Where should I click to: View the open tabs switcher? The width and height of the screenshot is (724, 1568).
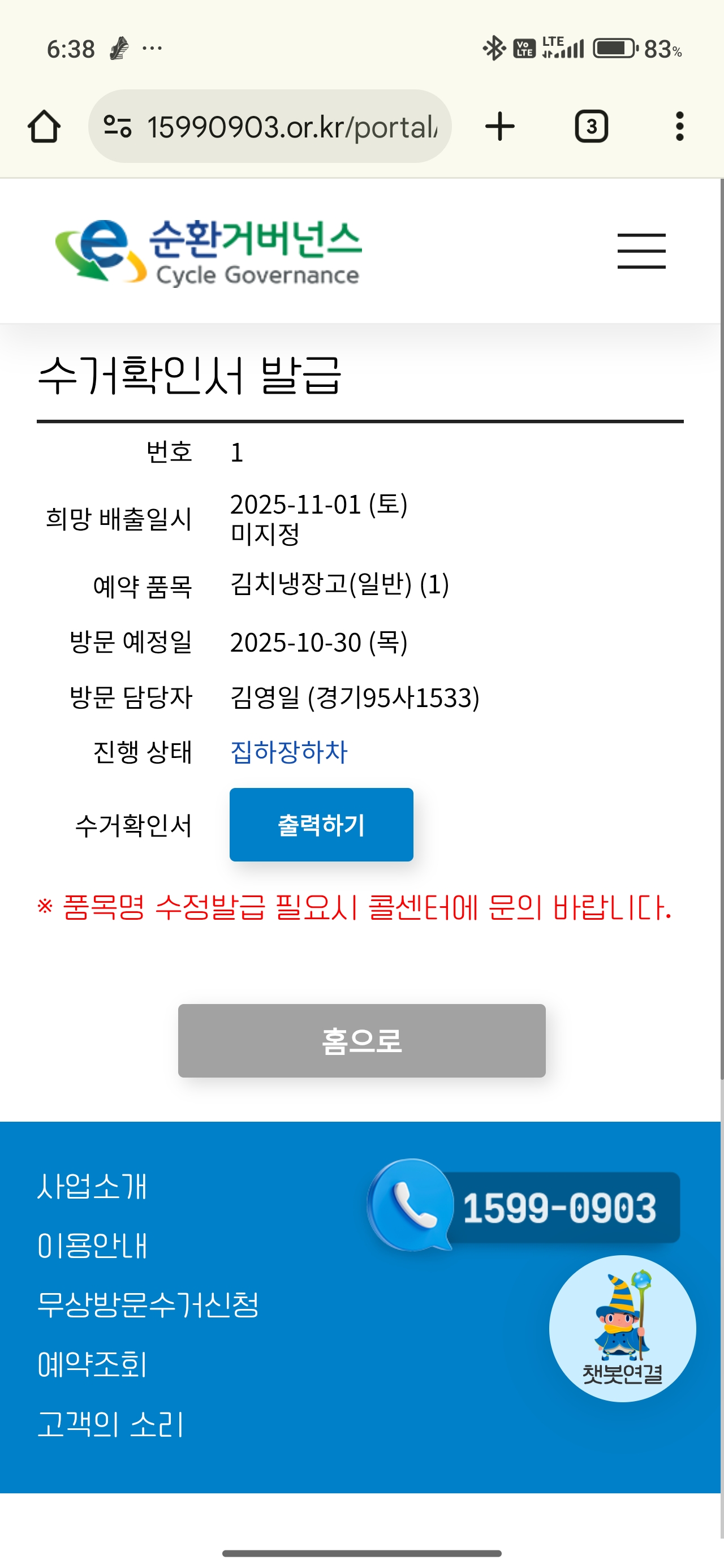pyautogui.click(x=591, y=127)
